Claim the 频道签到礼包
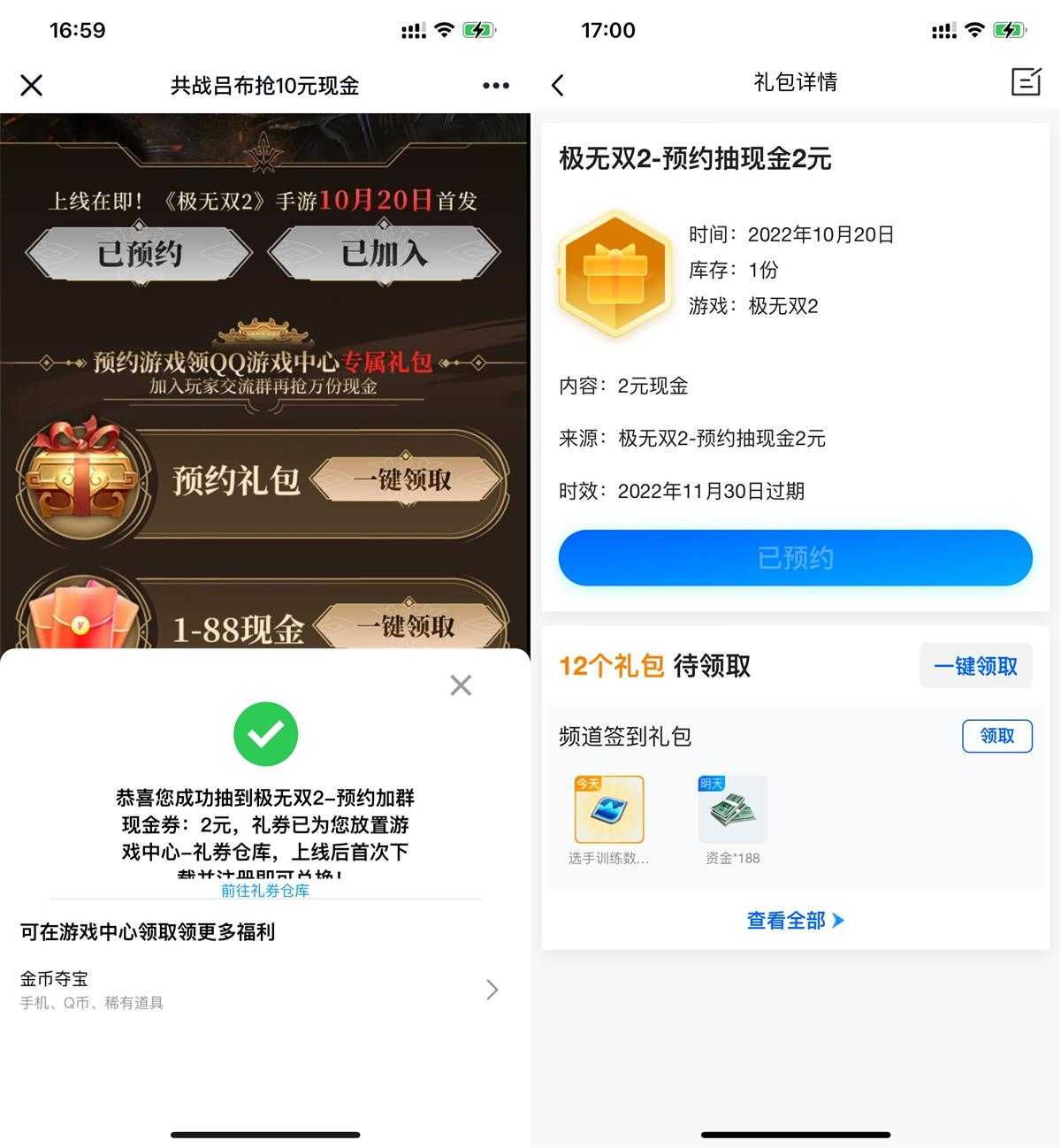The width and height of the screenshot is (1061, 1148). click(996, 736)
